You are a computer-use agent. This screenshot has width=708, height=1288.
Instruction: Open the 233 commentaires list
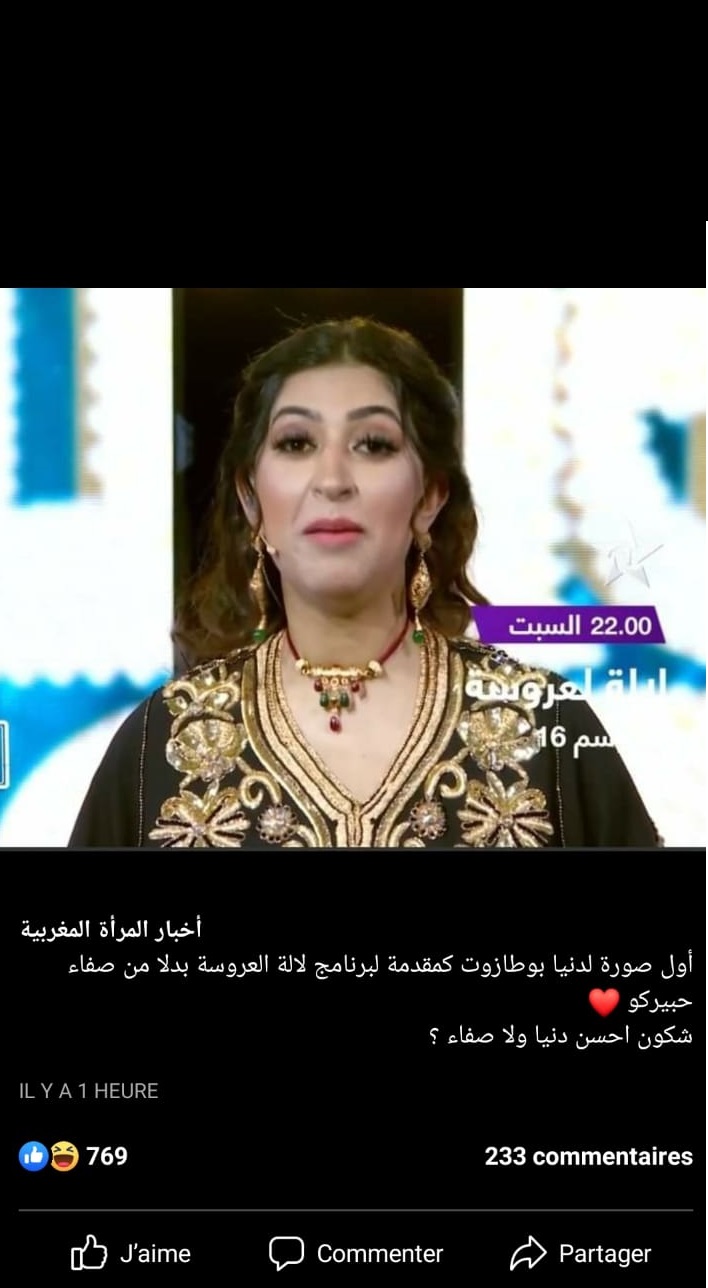tap(588, 1156)
